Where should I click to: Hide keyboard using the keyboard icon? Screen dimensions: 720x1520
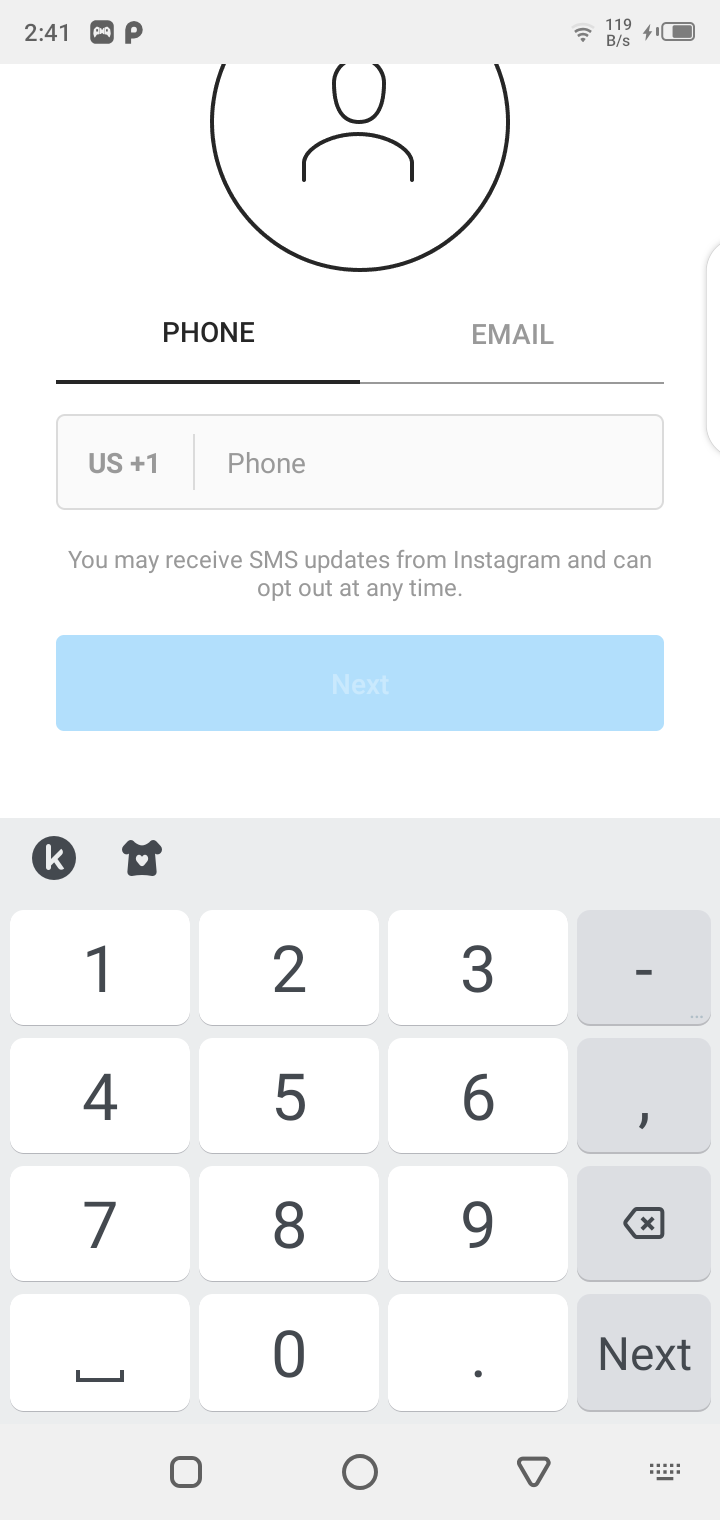(x=664, y=1471)
